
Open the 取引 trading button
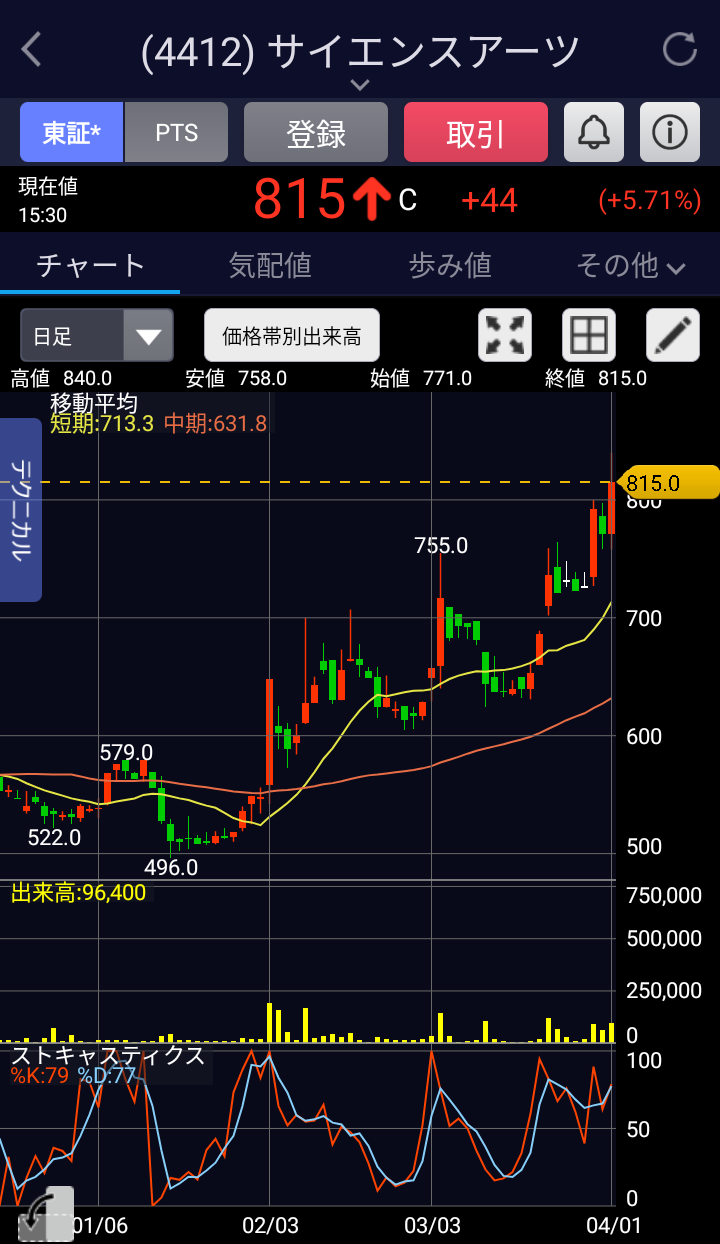(x=476, y=133)
